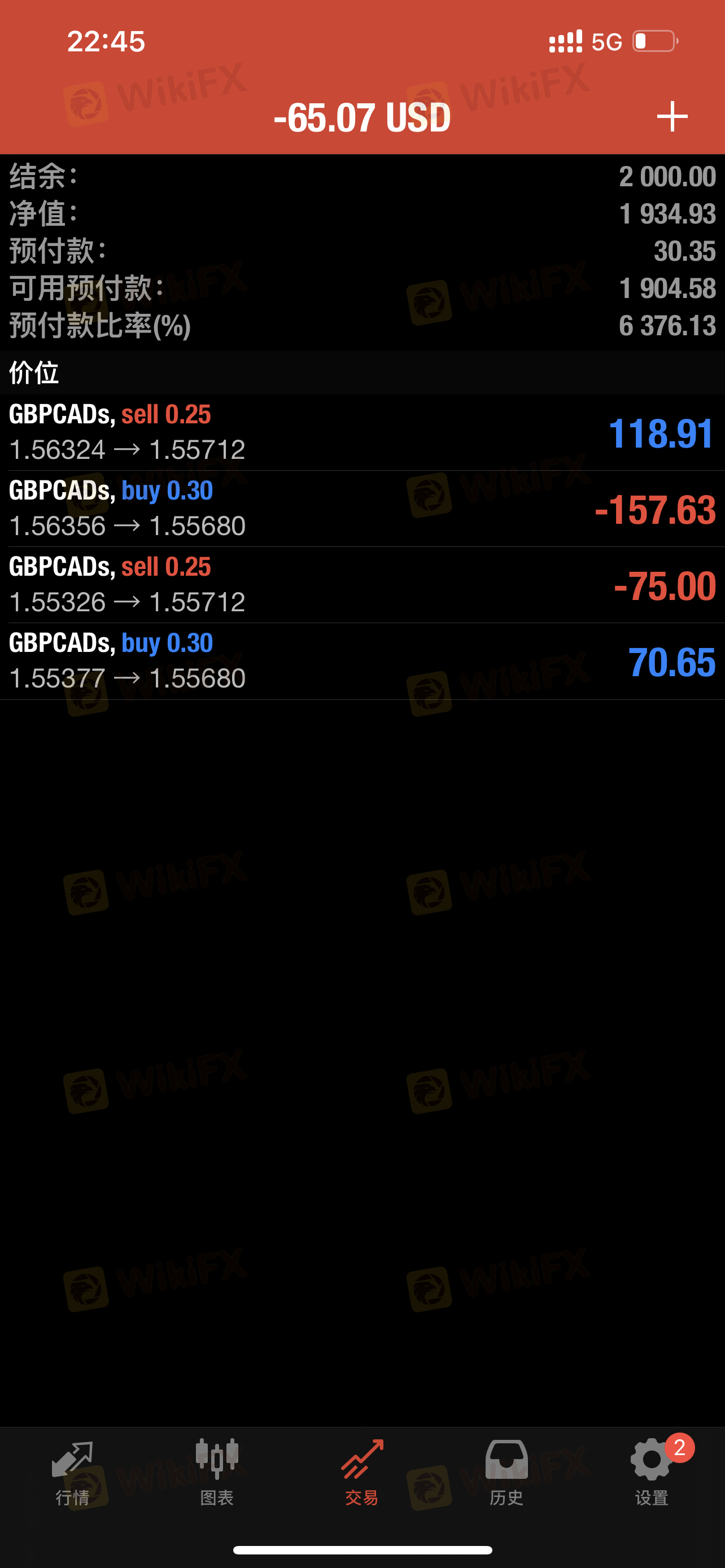Open the 图表 chart tab
The image size is (725, 1568).
click(x=217, y=1472)
